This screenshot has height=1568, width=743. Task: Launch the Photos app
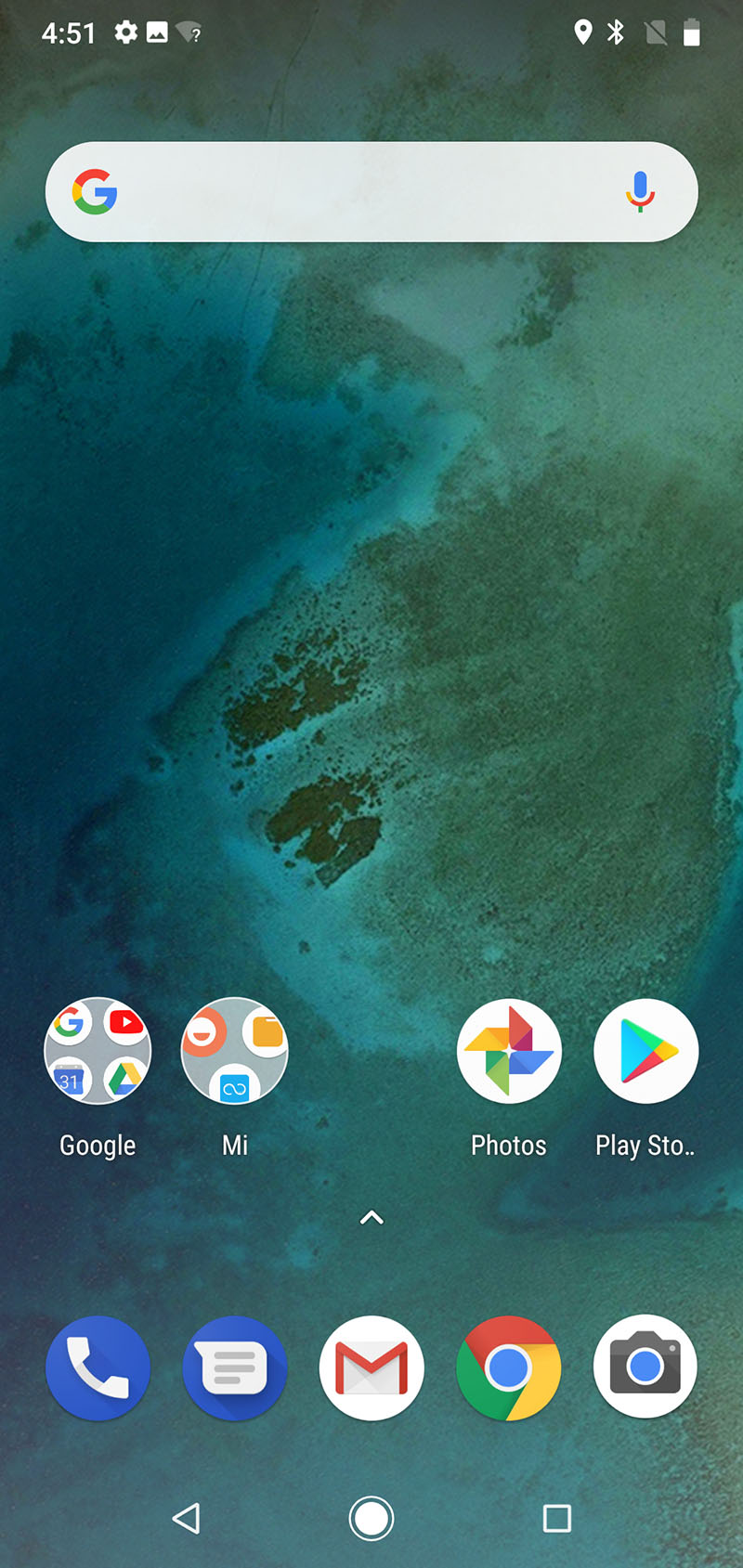pos(509,1051)
